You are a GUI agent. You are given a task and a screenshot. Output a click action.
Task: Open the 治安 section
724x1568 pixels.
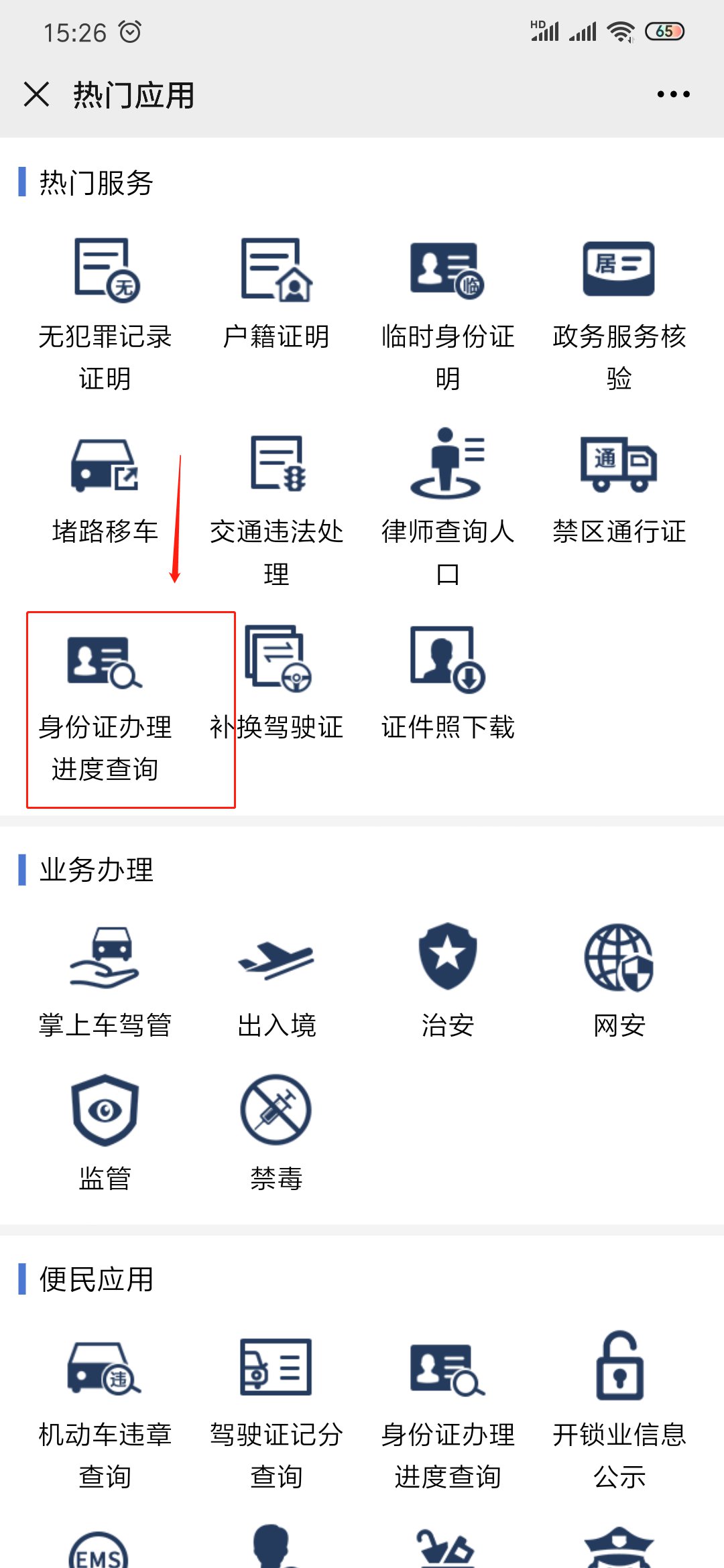click(447, 980)
